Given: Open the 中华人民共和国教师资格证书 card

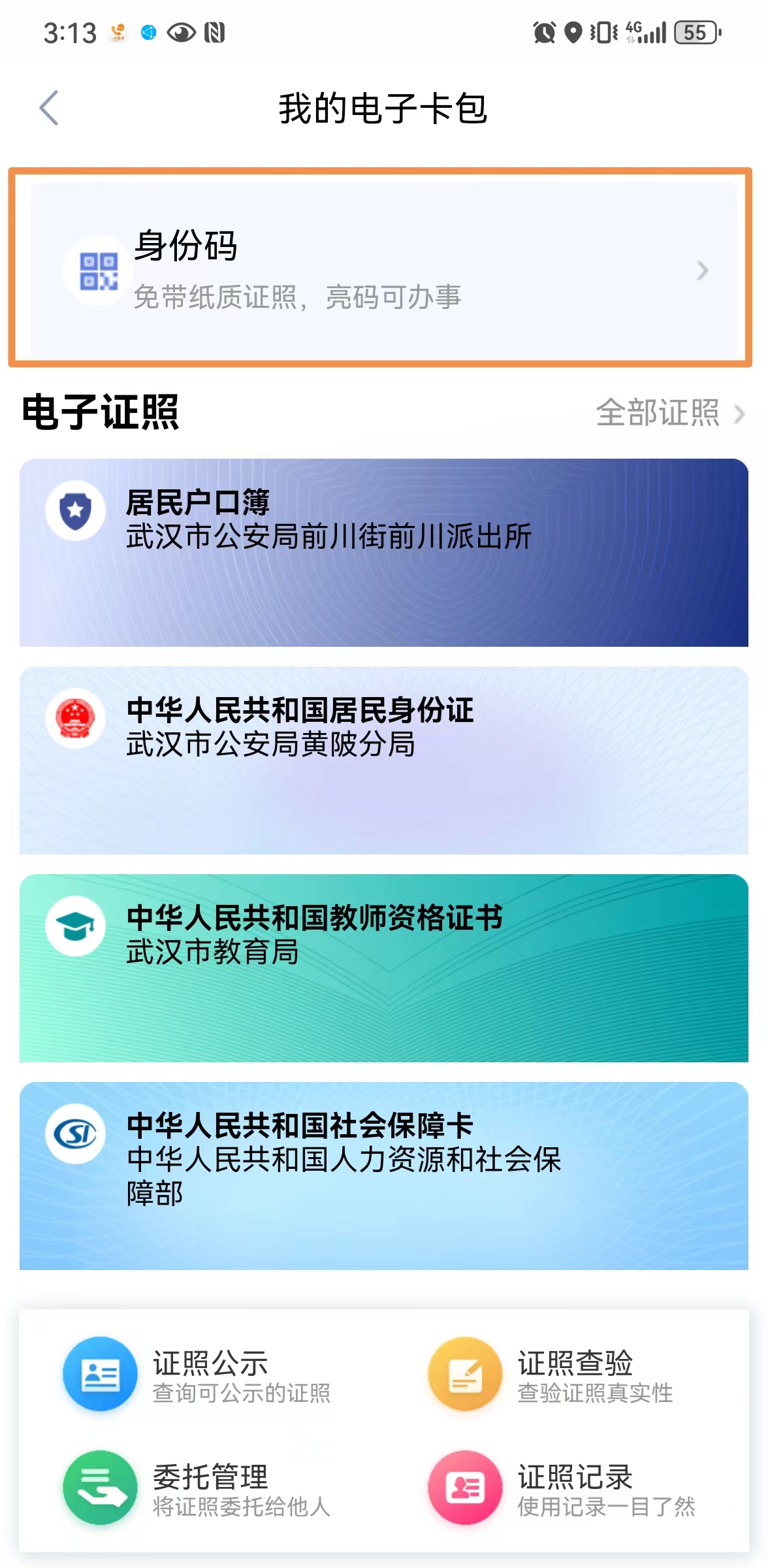Looking at the screenshot, I should tap(383, 968).
